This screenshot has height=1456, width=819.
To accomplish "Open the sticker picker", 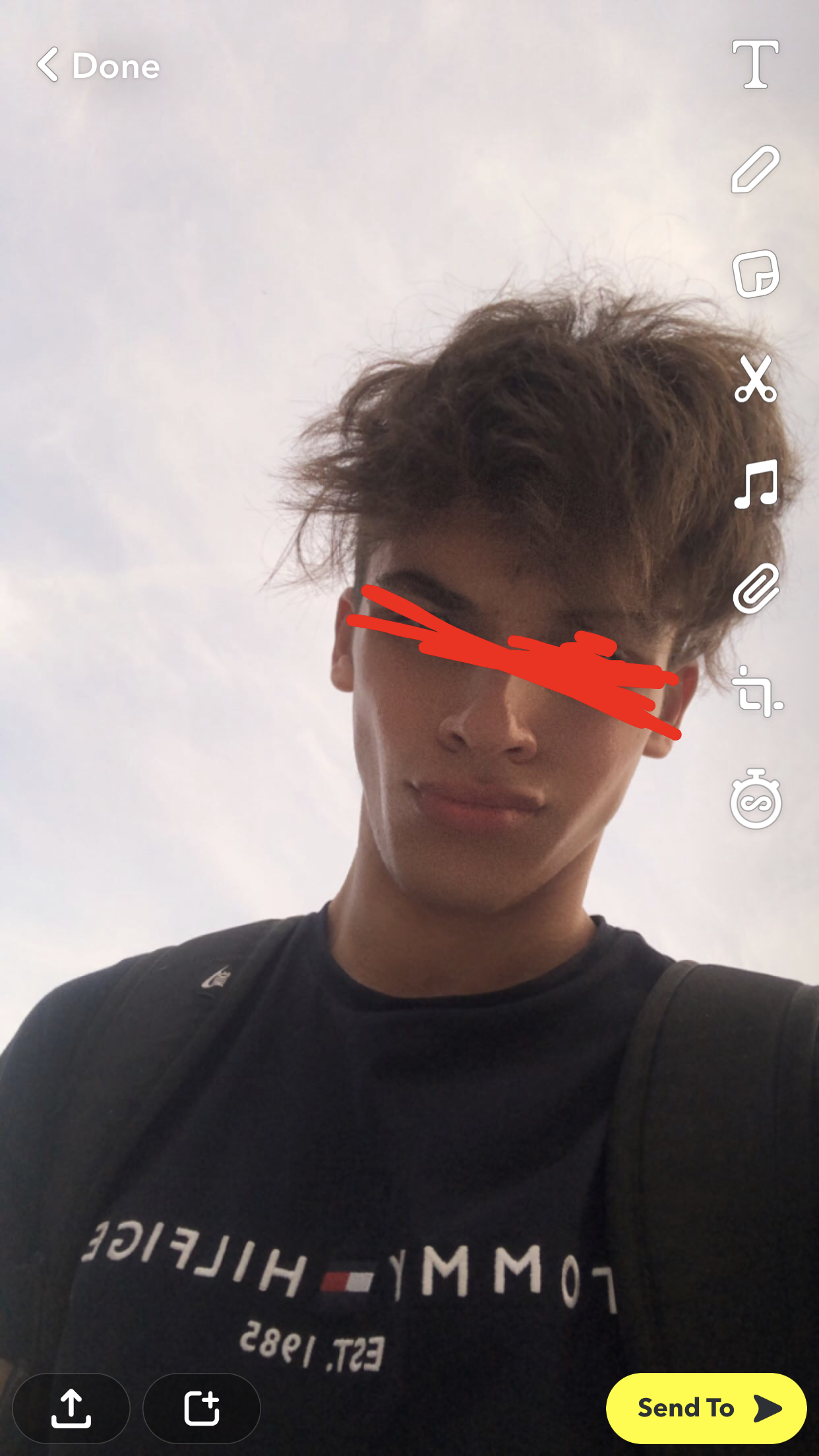I will (756, 274).
